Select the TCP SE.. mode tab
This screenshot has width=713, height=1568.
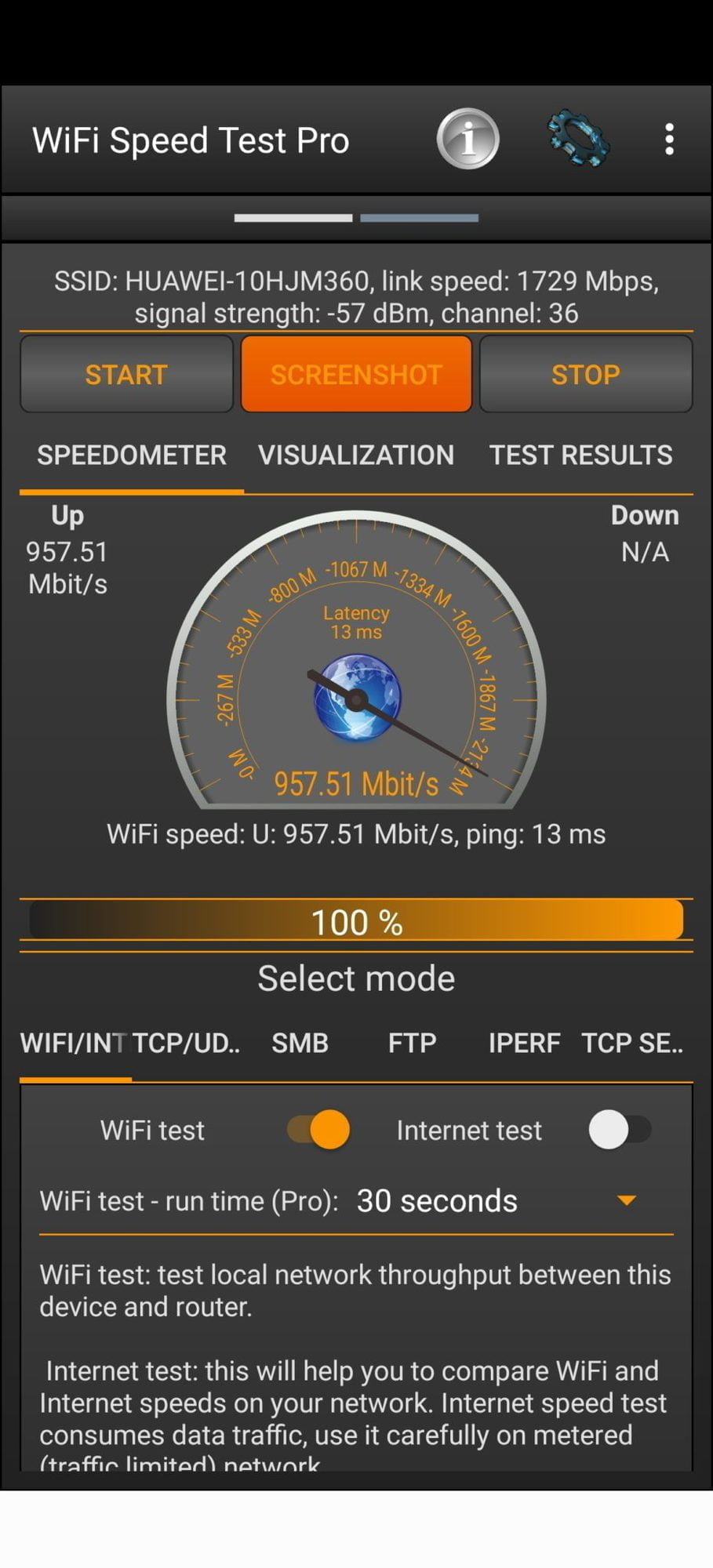point(632,1044)
